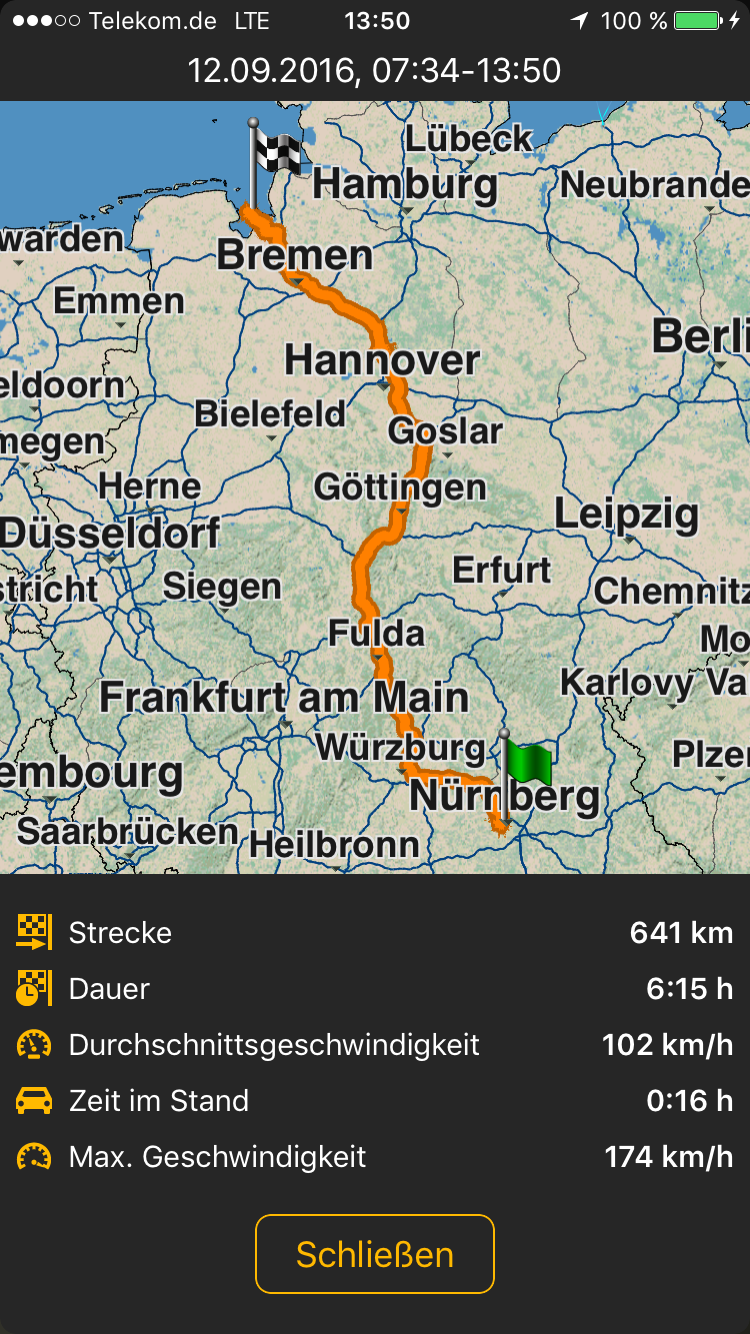Tap the Schließen button to close

[x=375, y=1254]
